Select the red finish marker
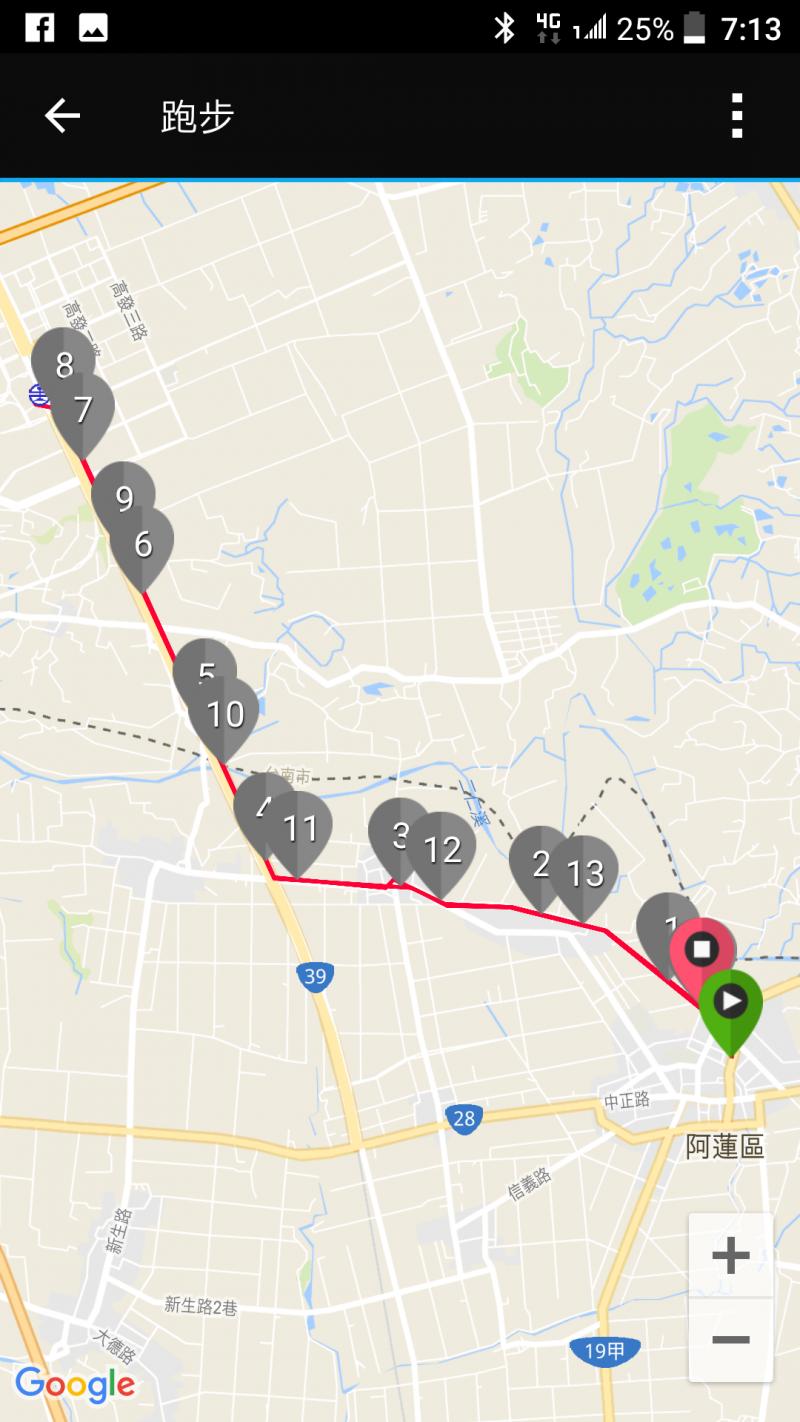 tap(703, 948)
